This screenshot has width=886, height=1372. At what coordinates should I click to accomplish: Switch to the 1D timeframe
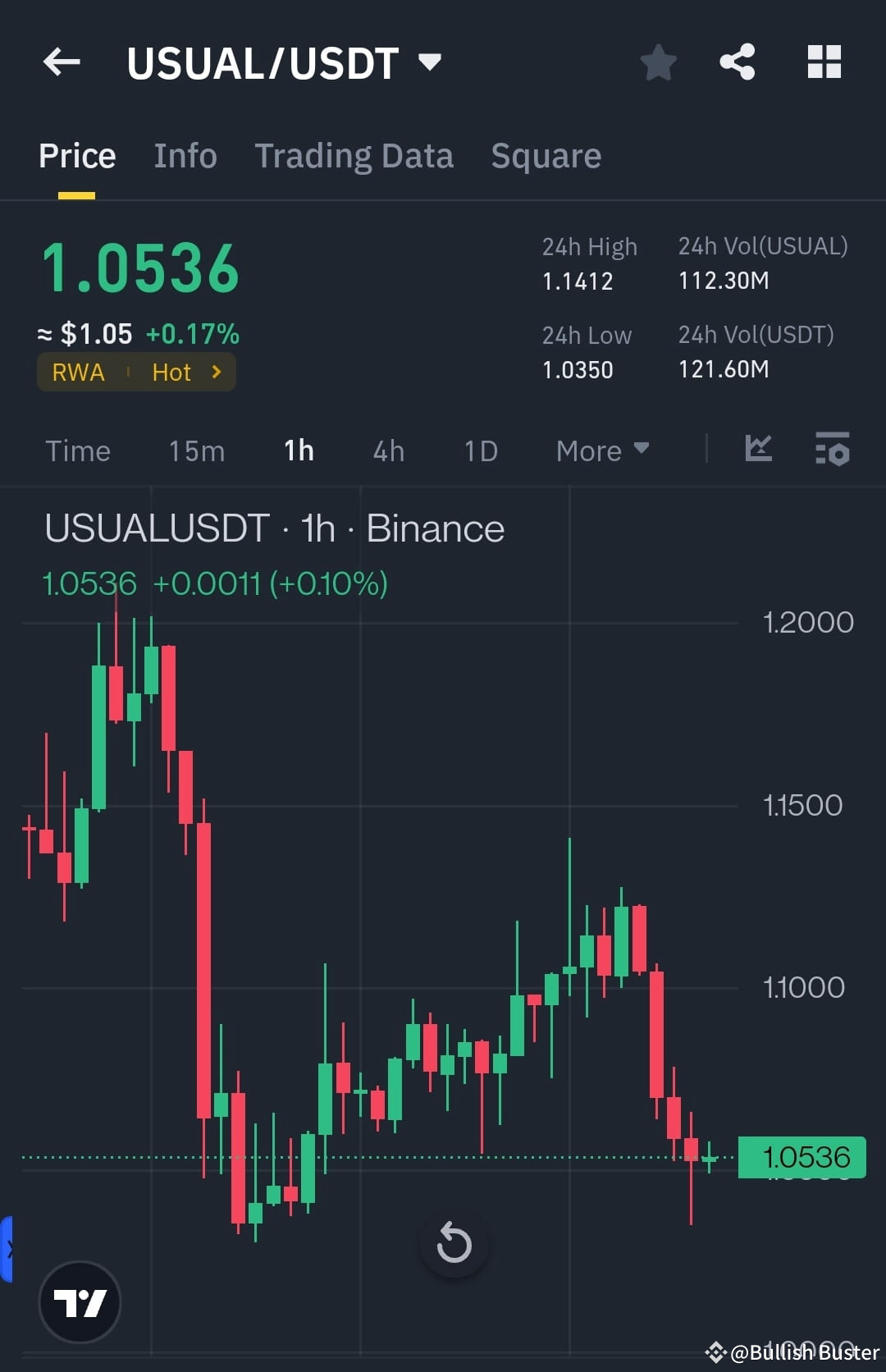(480, 450)
